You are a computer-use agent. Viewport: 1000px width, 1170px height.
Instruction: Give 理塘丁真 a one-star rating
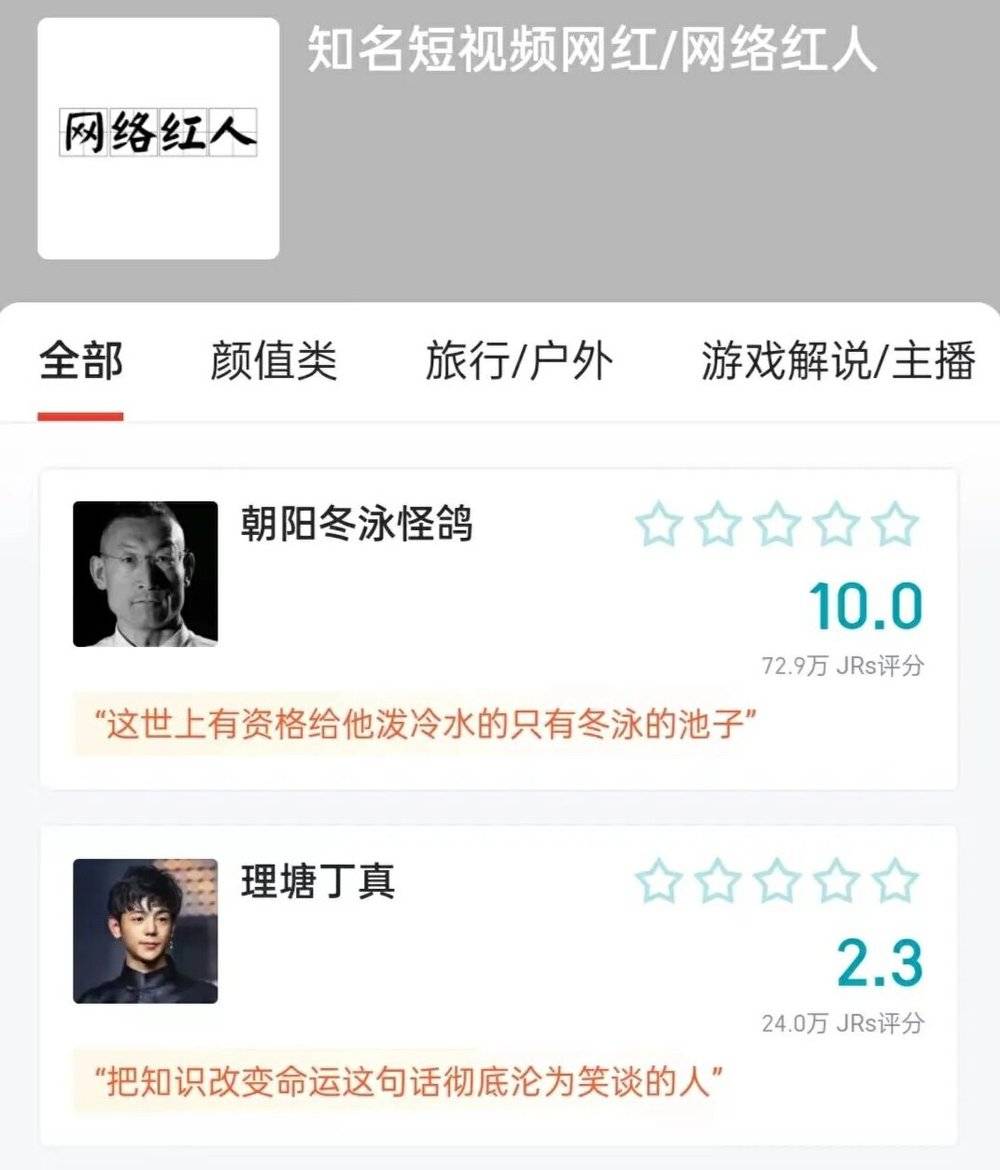(x=660, y=880)
